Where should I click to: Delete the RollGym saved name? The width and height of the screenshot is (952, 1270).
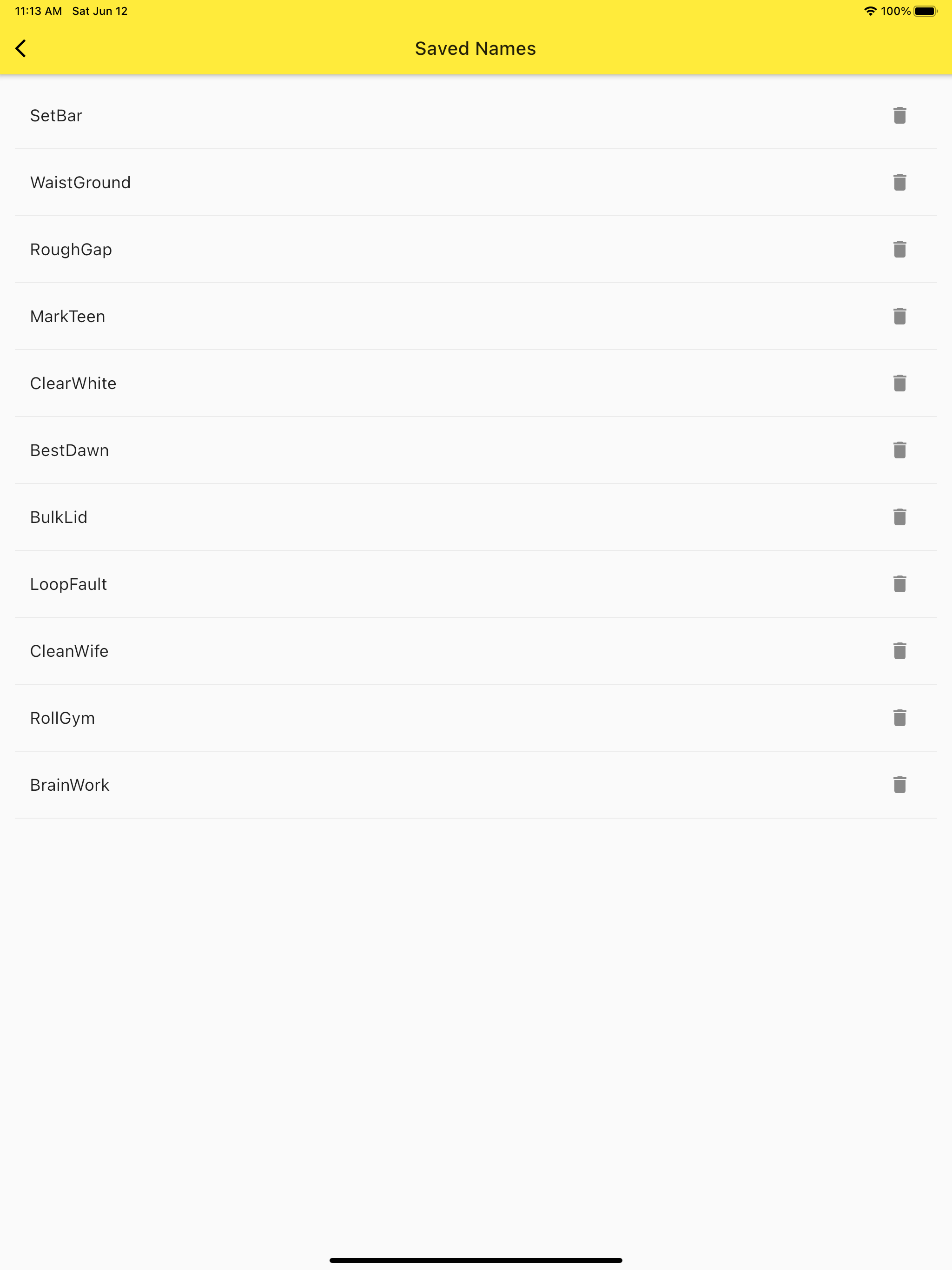pos(900,718)
